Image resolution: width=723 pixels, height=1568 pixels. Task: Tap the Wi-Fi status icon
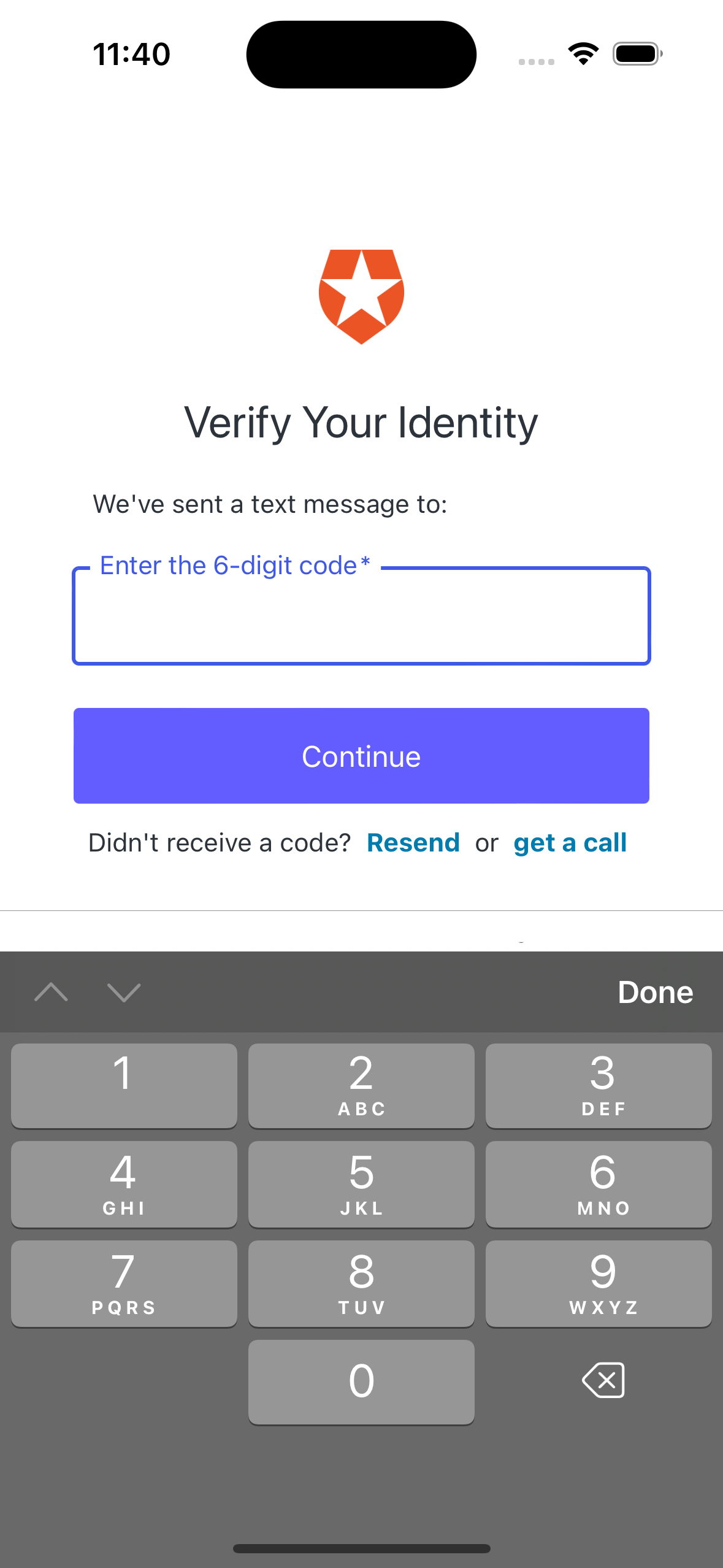click(581, 53)
